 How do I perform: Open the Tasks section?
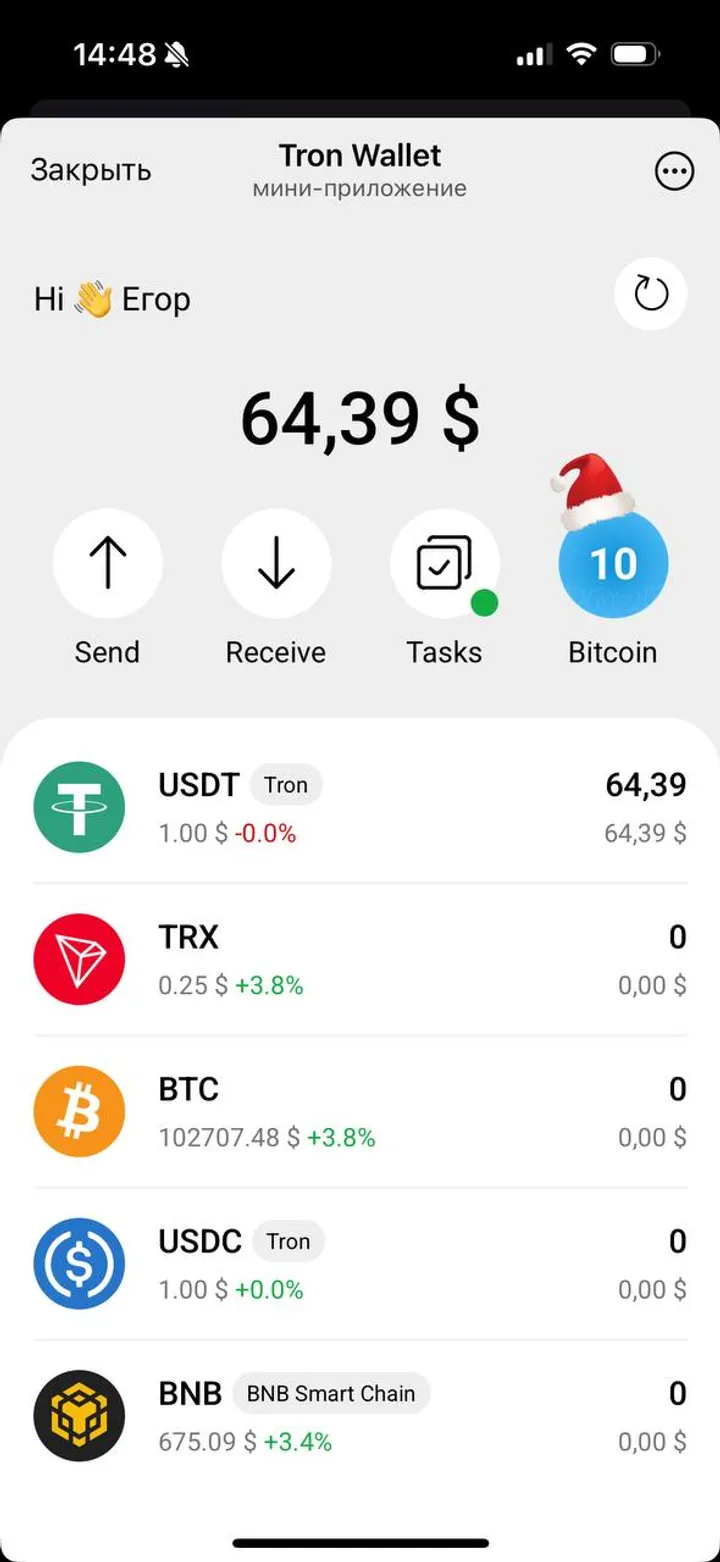444,563
